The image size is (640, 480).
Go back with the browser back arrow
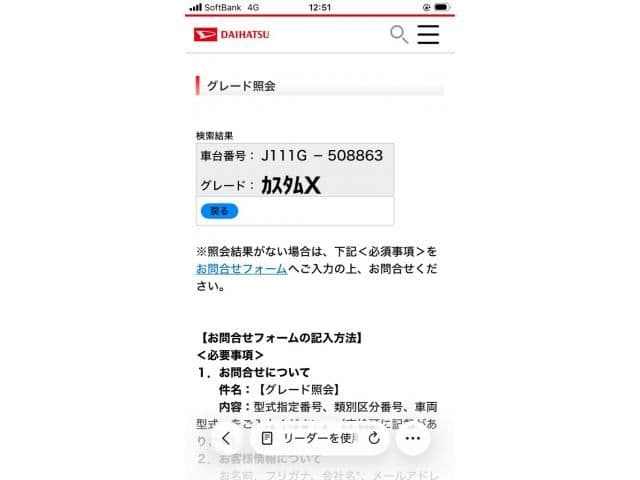pos(226,438)
